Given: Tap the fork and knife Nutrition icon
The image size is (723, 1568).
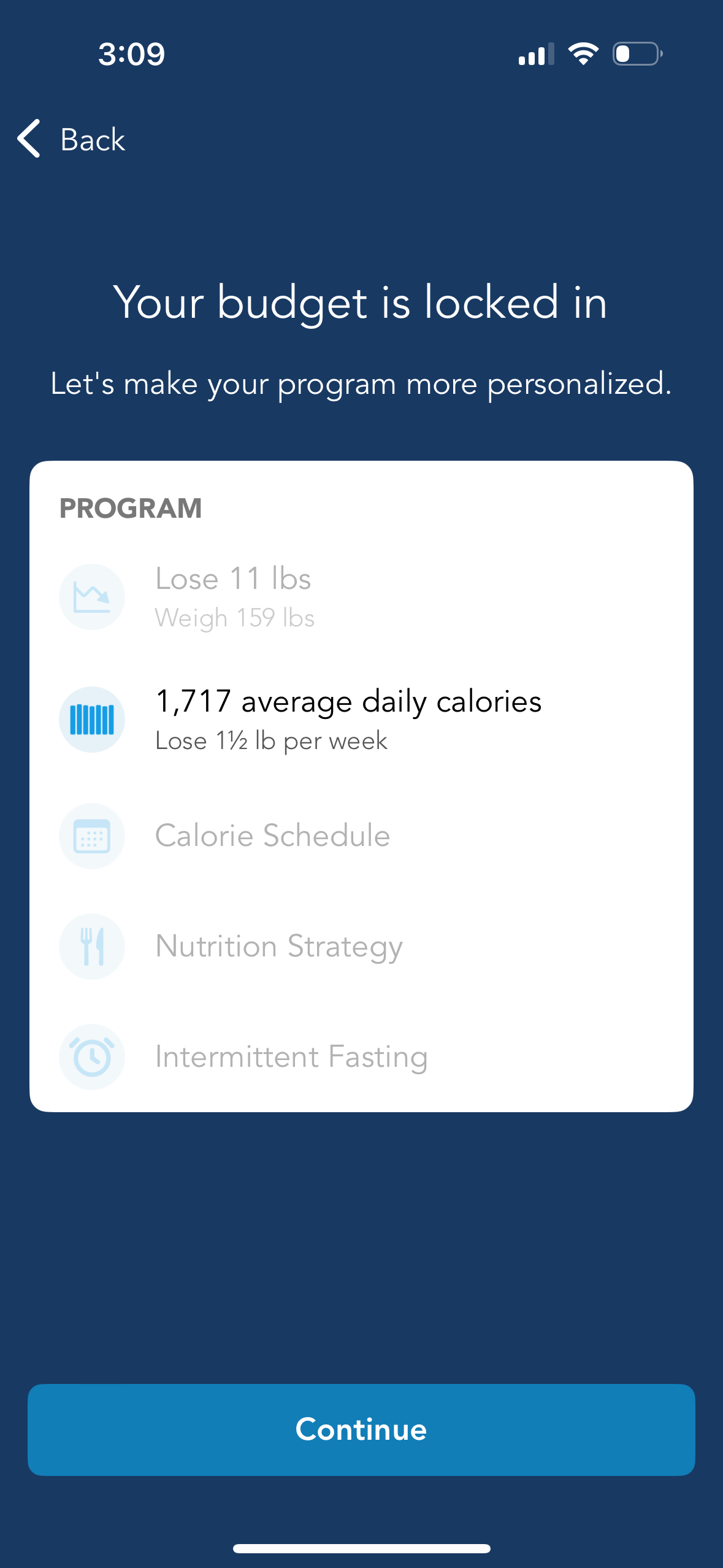Looking at the screenshot, I should click(92, 946).
